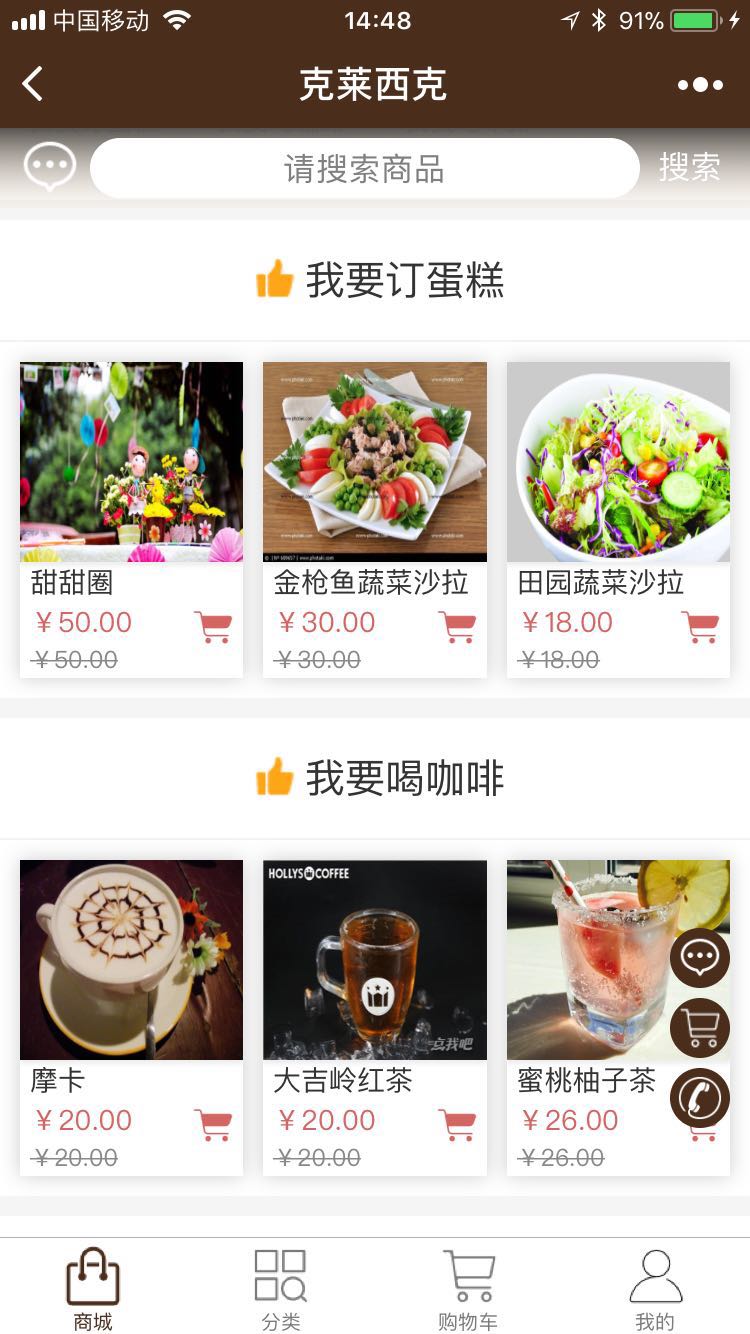Go to the 我的 tab

(x=655, y=1290)
